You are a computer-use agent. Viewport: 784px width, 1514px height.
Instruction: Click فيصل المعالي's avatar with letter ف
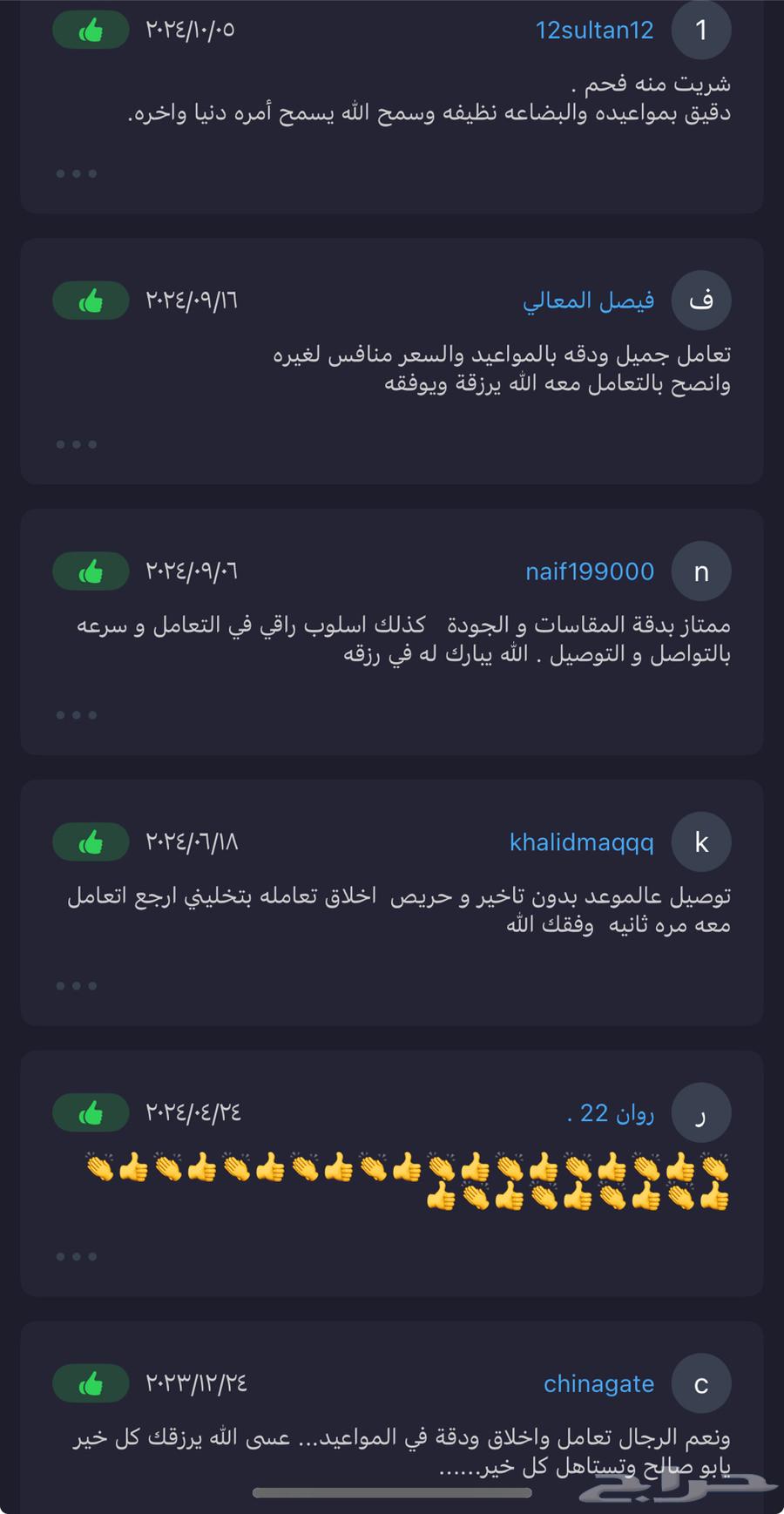[x=701, y=301]
